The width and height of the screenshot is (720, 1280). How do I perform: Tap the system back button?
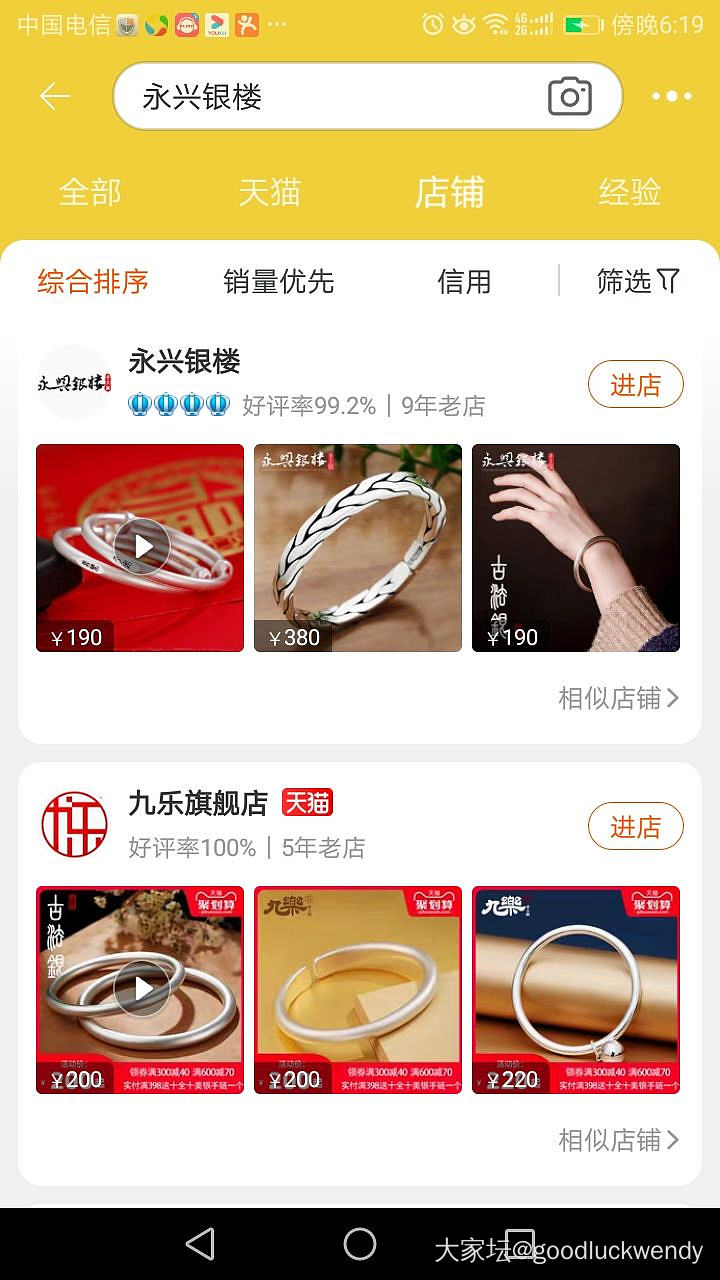pos(201,1244)
